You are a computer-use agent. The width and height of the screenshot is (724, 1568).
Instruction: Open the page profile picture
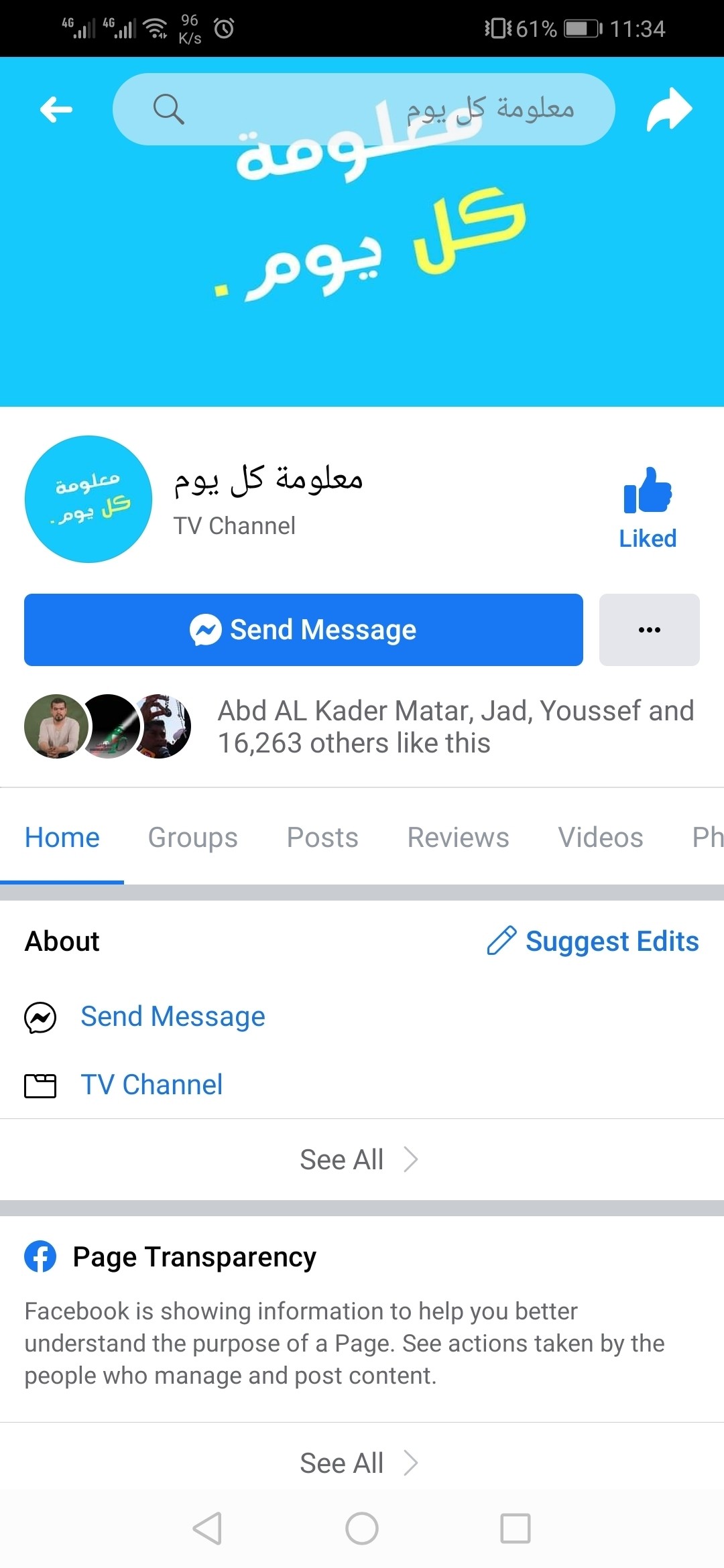(88, 499)
